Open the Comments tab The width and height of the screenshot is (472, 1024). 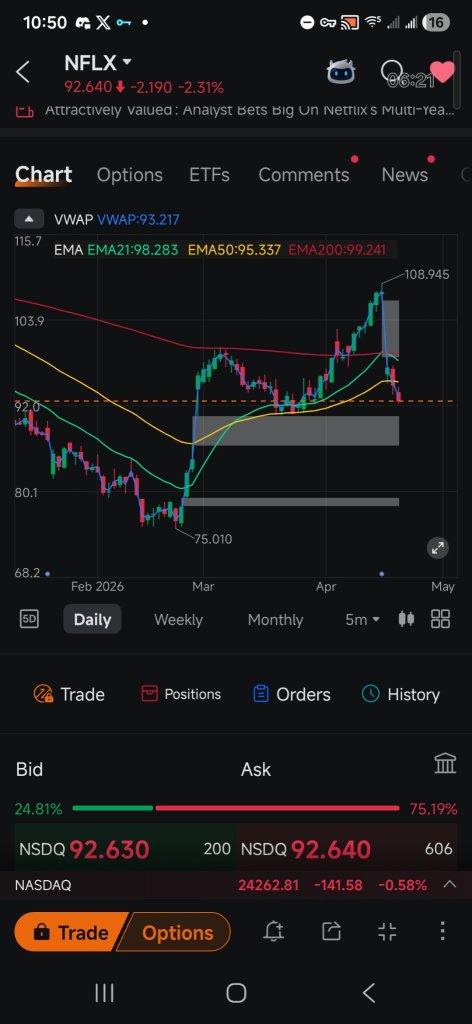pyautogui.click(x=304, y=175)
